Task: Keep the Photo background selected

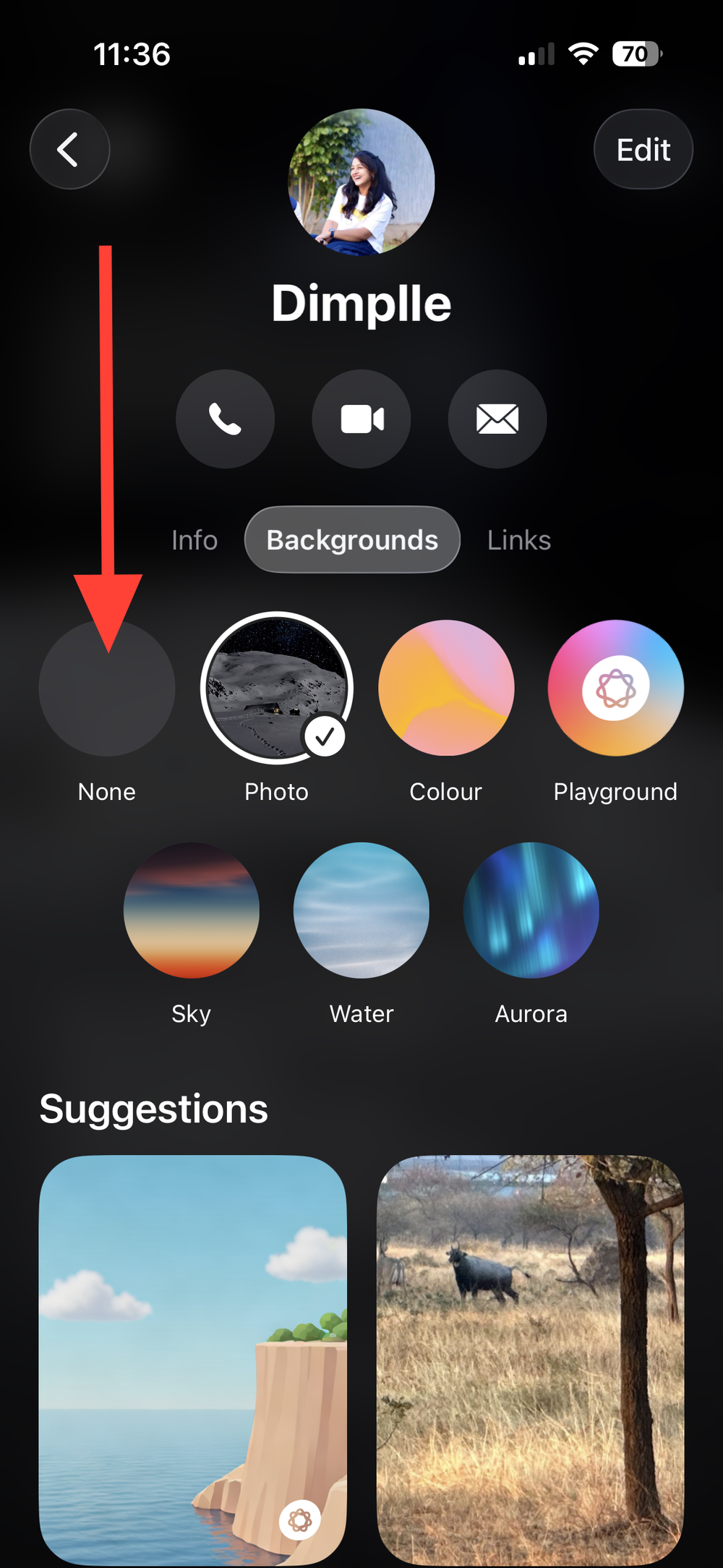Action: point(277,689)
